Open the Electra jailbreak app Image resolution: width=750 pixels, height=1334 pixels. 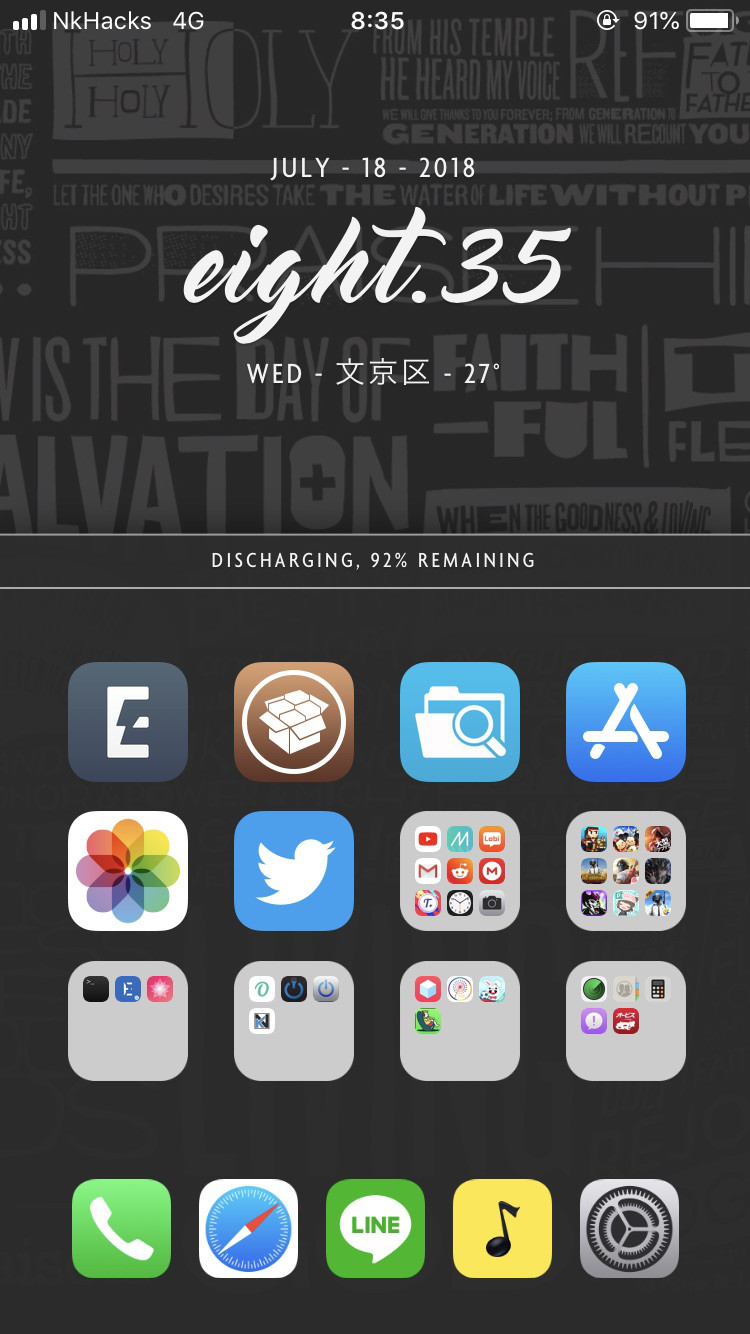pyautogui.click(x=128, y=721)
